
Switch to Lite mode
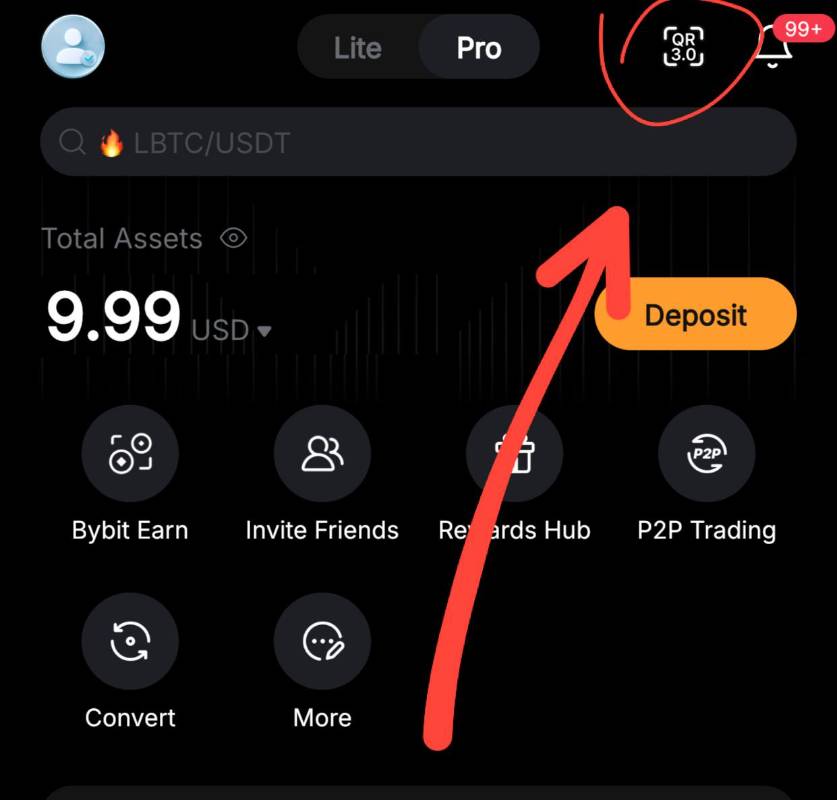coord(357,48)
